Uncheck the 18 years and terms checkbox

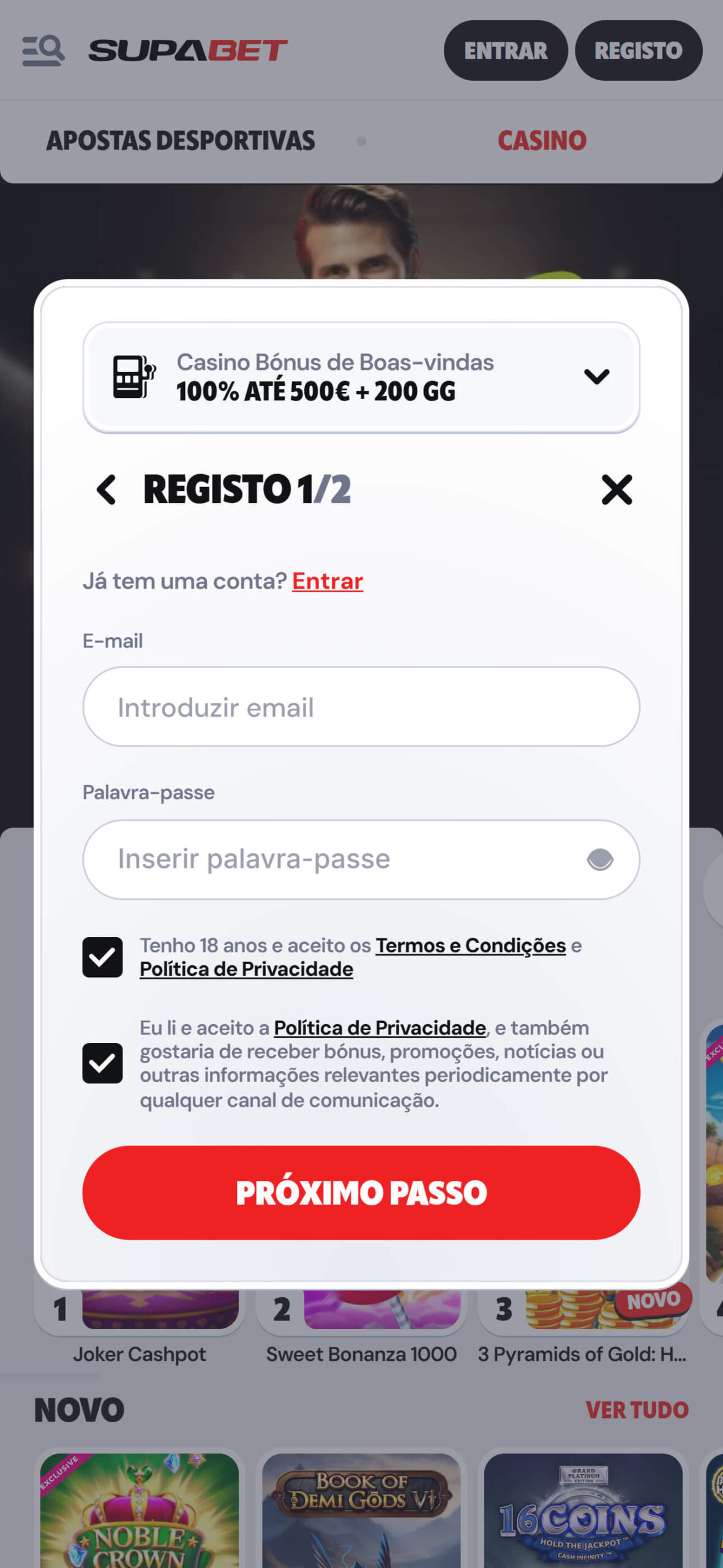click(102, 957)
